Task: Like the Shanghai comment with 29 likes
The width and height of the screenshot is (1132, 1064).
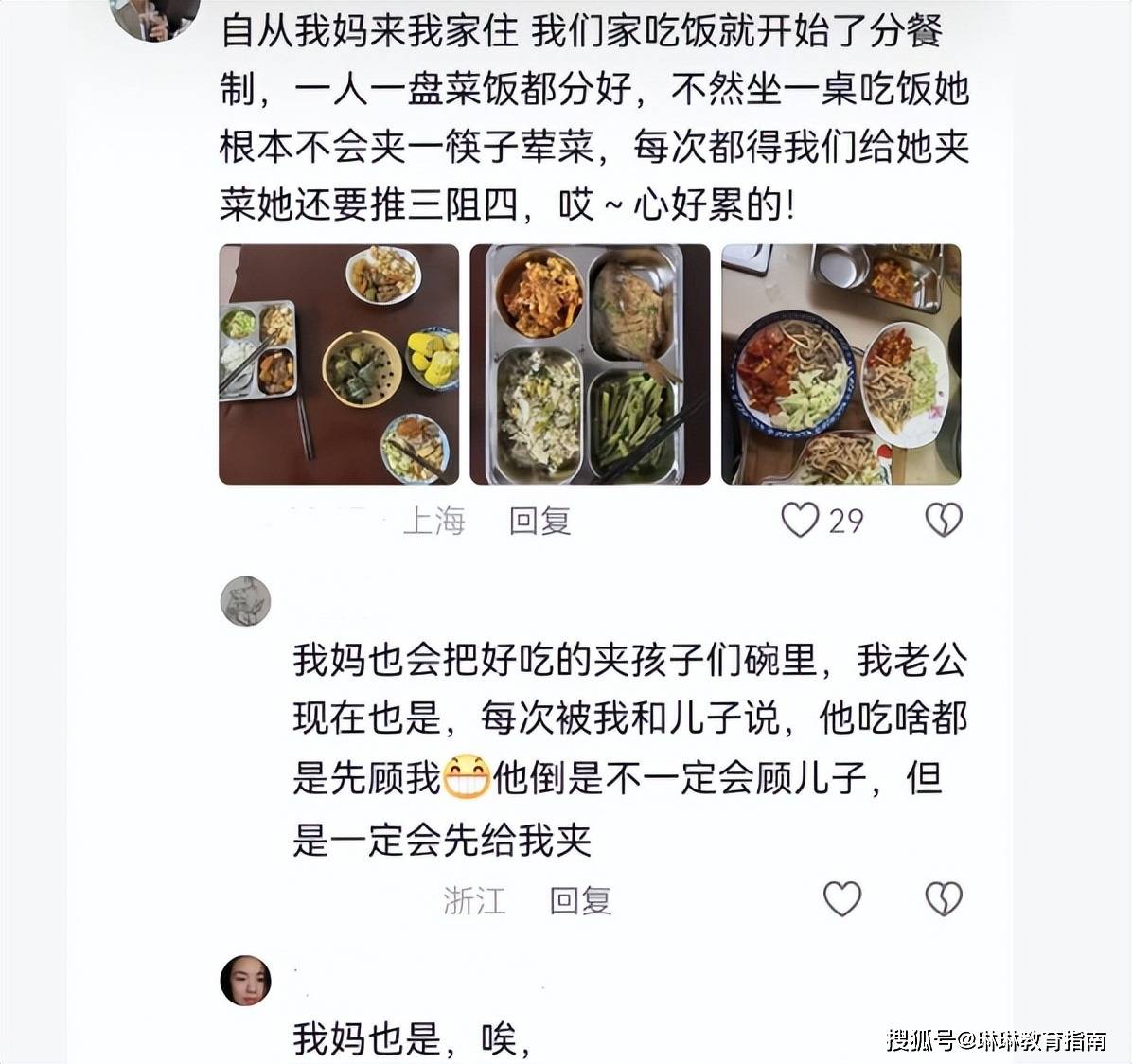Action: [800, 520]
